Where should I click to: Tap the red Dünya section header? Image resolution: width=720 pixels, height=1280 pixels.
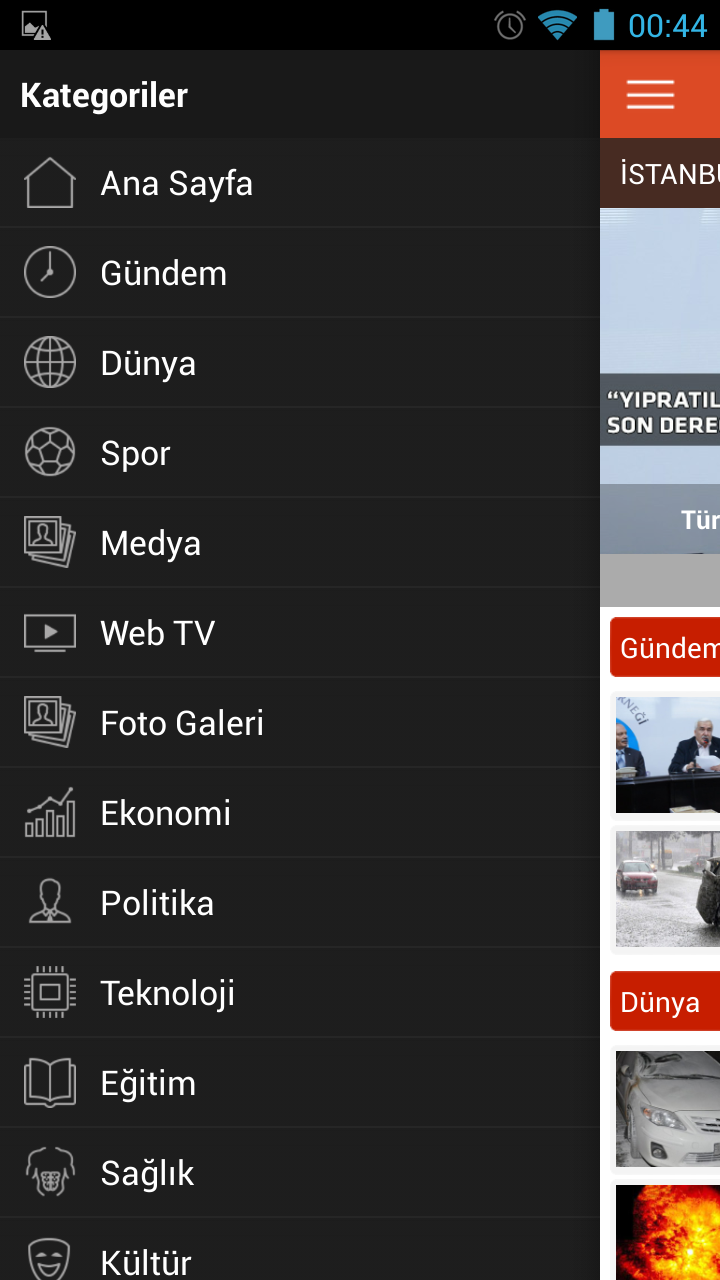pos(666,1002)
